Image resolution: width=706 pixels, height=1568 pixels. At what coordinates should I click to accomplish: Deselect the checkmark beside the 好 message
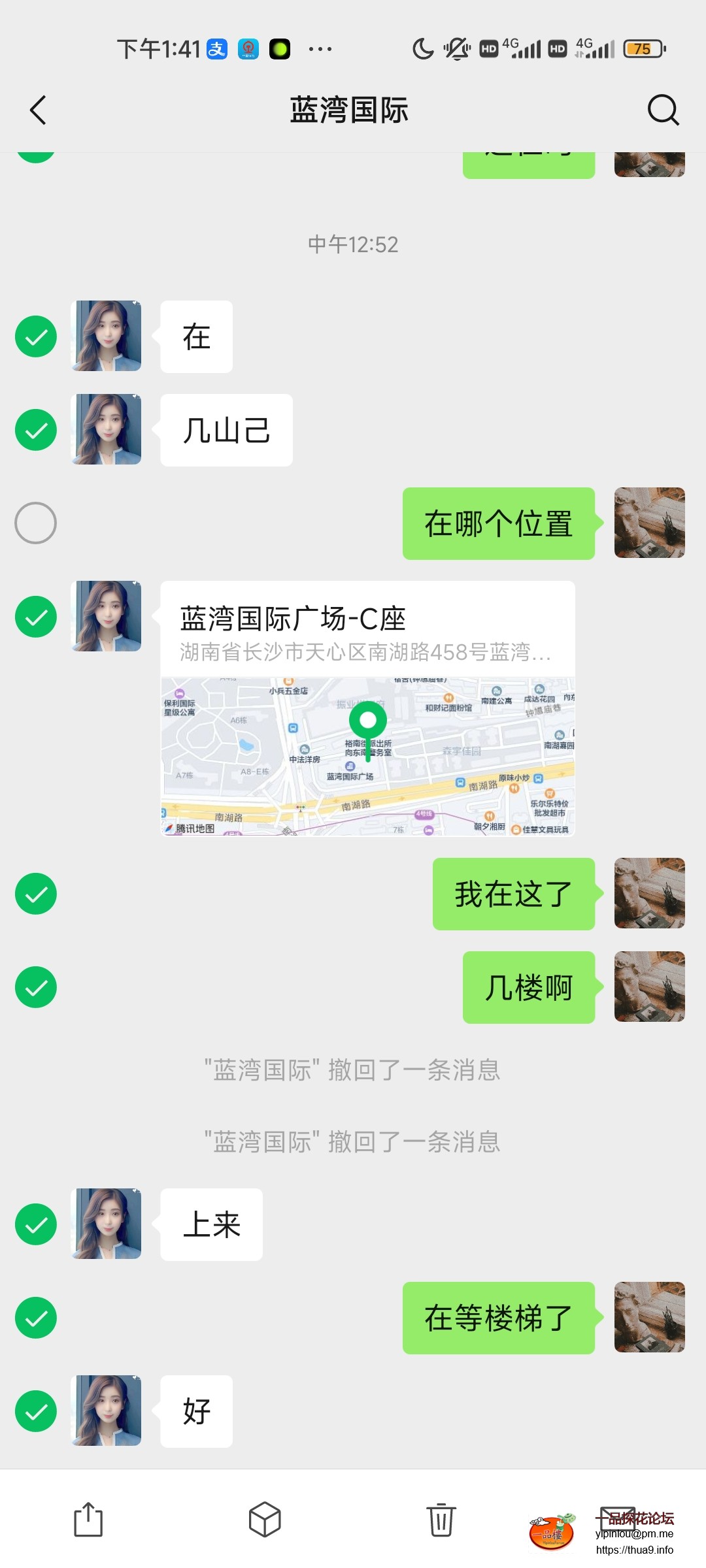[x=36, y=1412]
